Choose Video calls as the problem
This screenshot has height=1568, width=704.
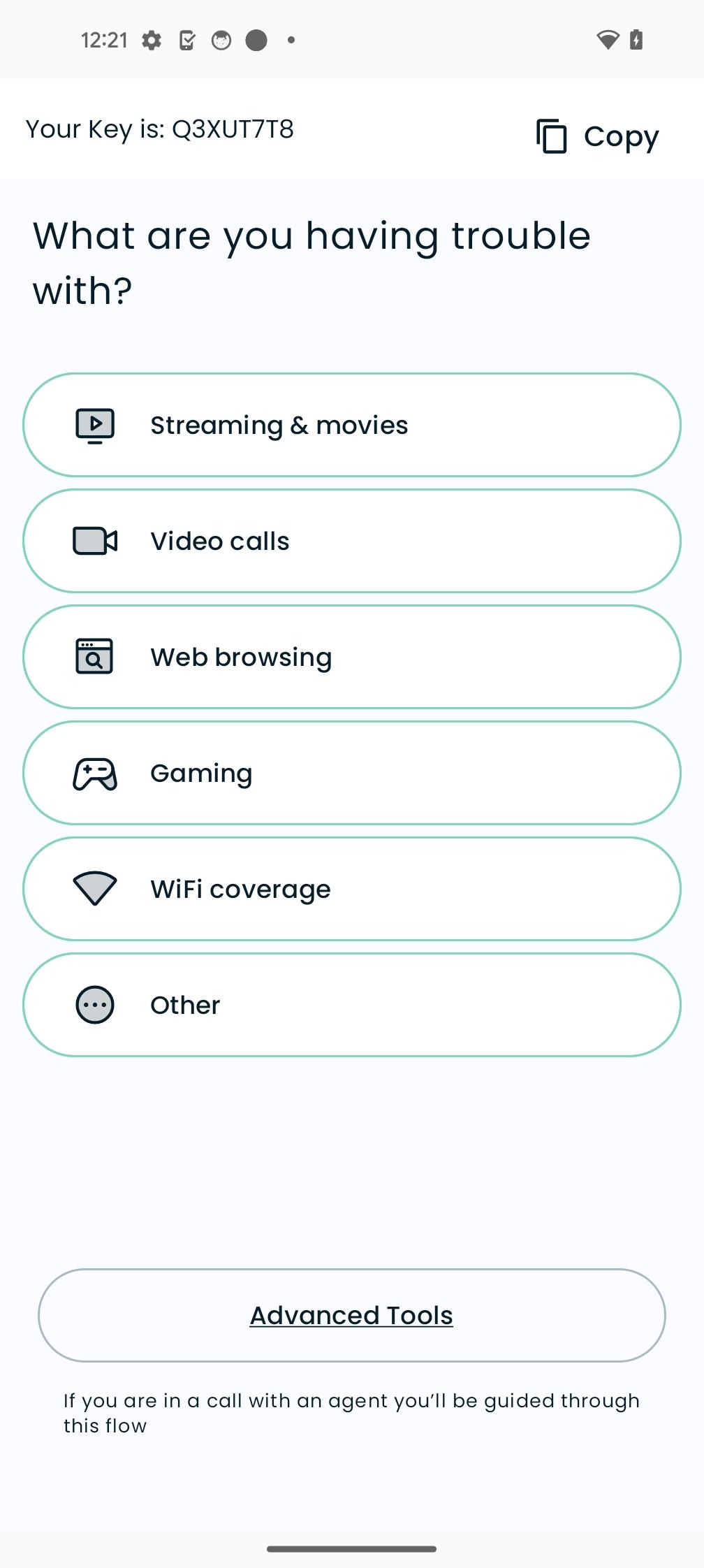(352, 541)
